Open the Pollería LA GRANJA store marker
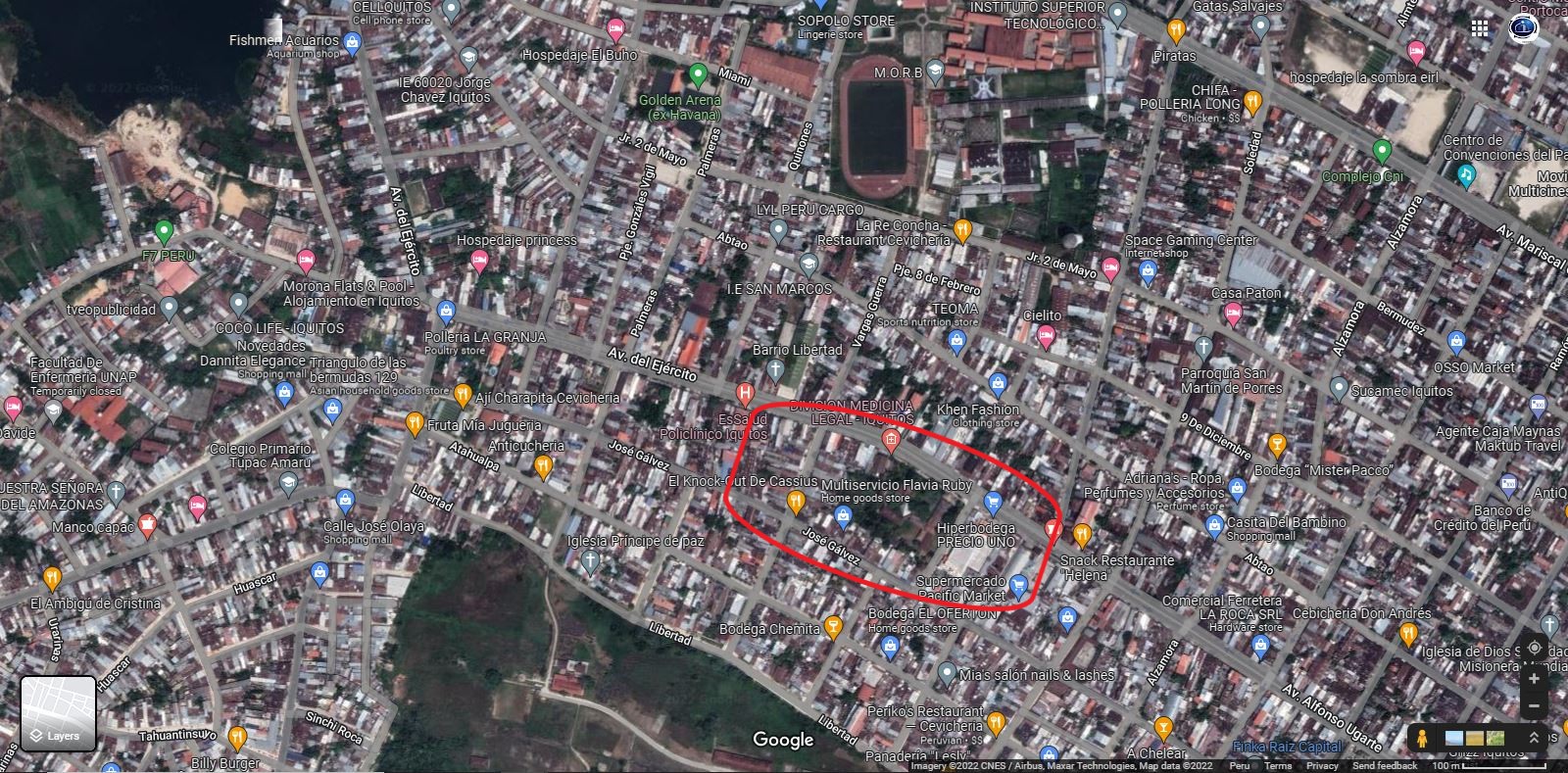Viewport: 1568px width, 773px height. tap(446, 313)
